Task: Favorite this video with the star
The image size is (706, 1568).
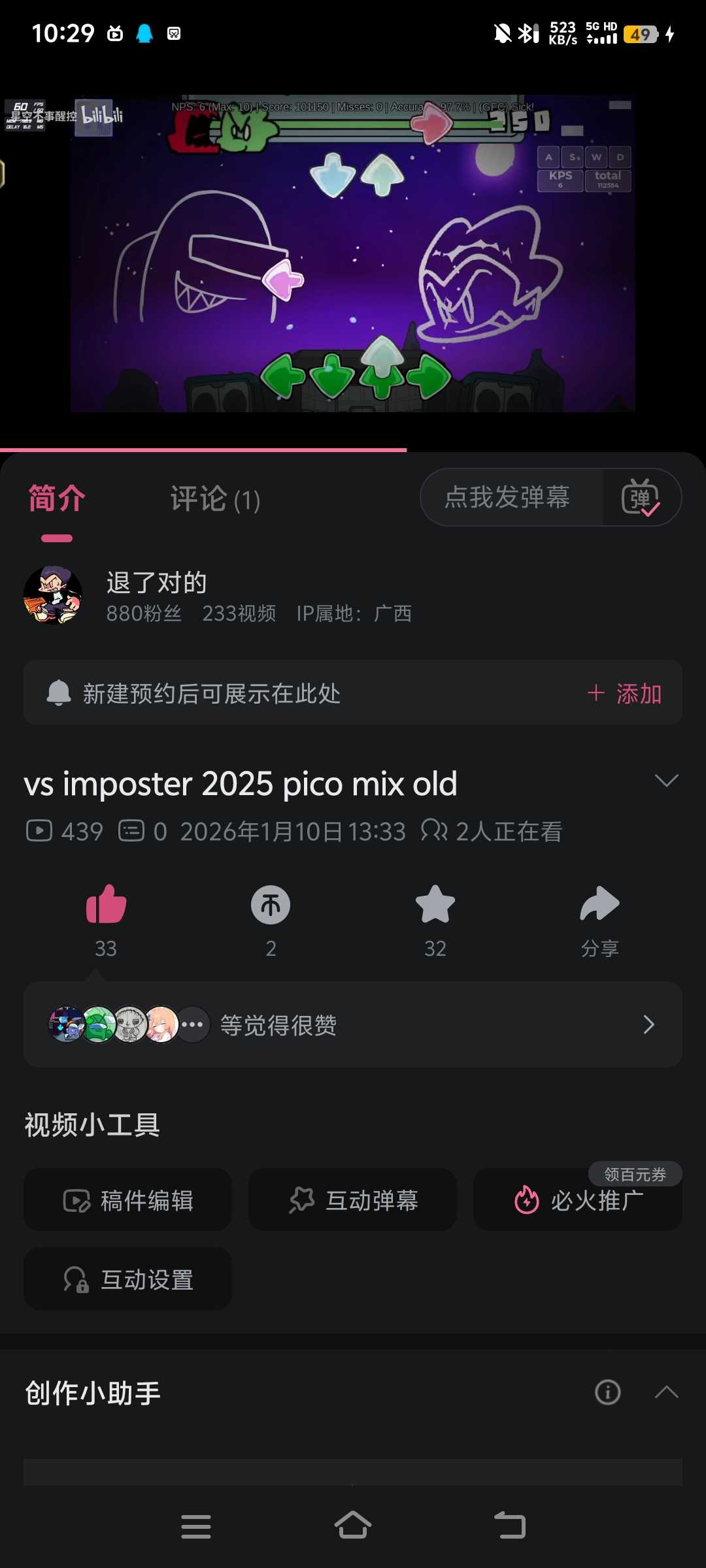Action: (x=435, y=906)
